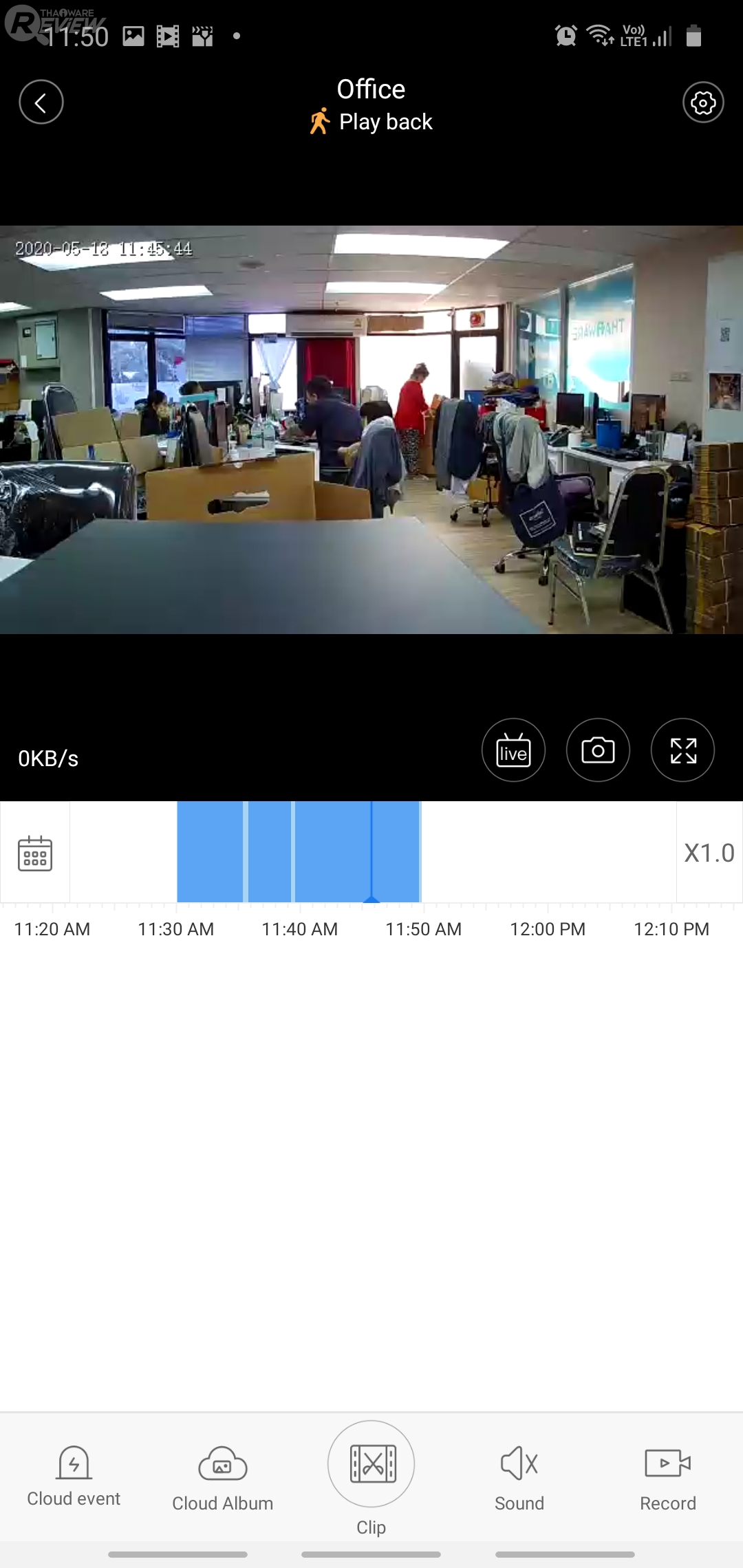Expand video to fullscreen
The image size is (743, 1568).
click(x=682, y=750)
